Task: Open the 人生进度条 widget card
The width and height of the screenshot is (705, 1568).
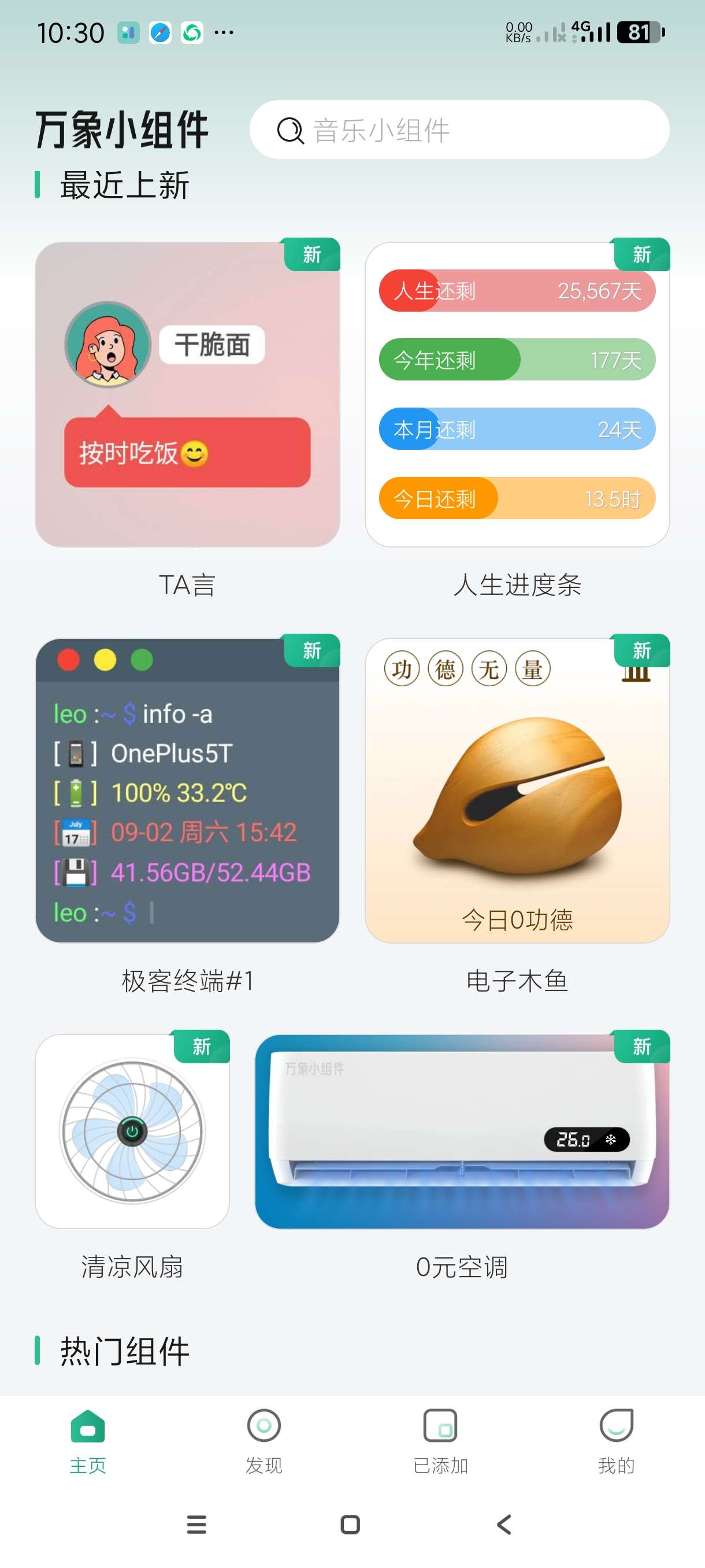Action: coord(517,394)
